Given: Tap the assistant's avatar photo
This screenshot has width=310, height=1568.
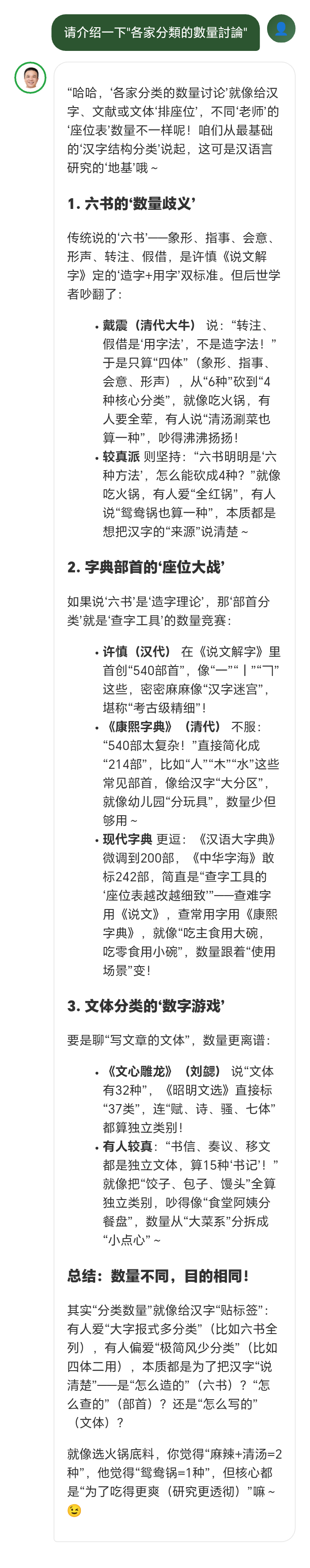Looking at the screenshot, I should tap(30, 78).
